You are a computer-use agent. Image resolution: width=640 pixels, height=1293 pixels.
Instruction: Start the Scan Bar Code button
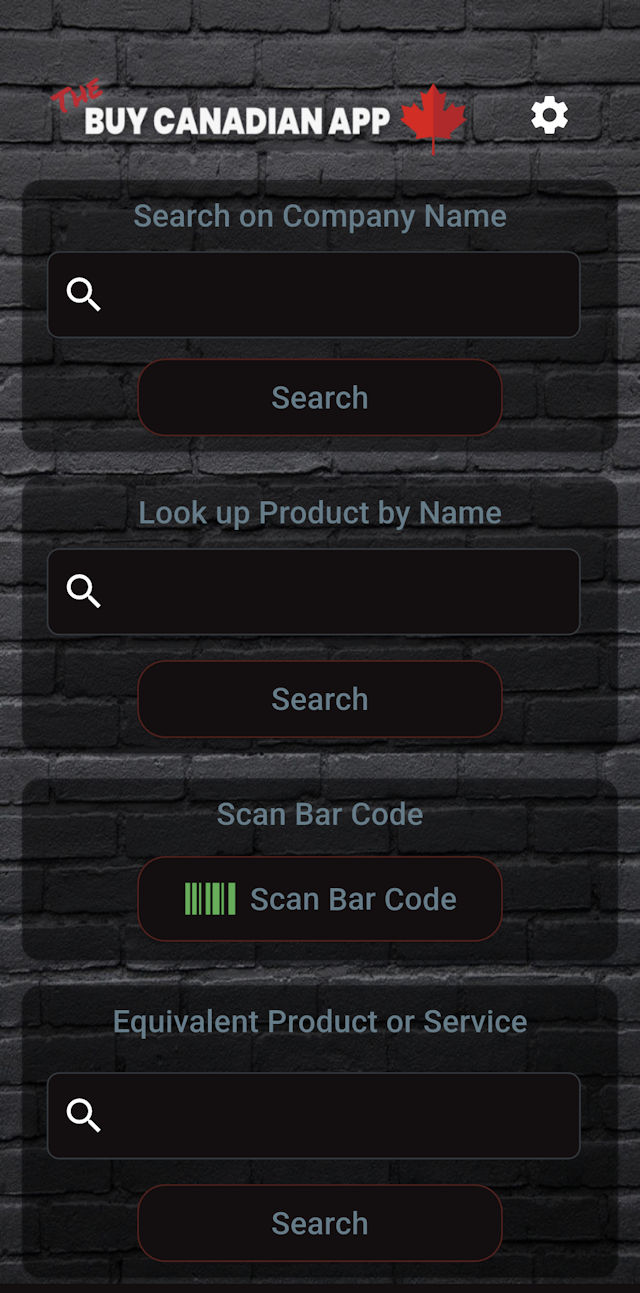pyautogui.click(x=320, y=899)
